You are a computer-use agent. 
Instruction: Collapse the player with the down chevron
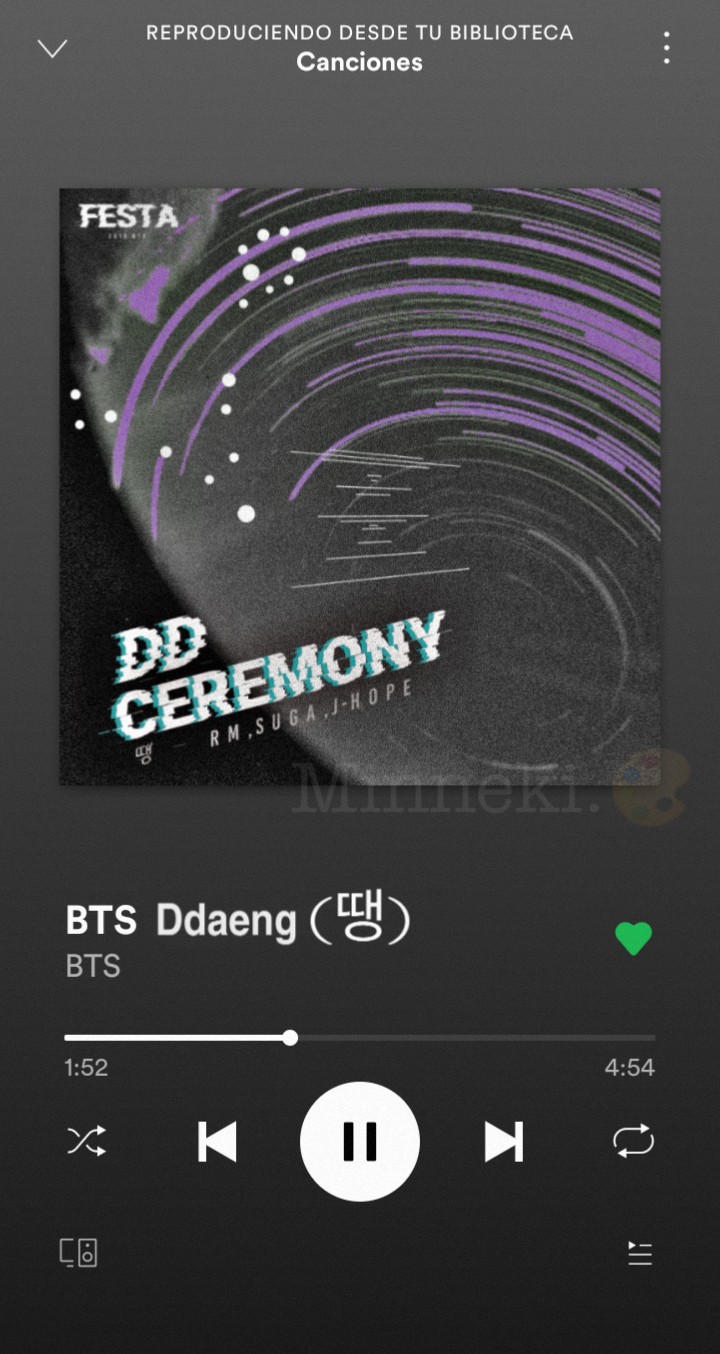(53, 47)
